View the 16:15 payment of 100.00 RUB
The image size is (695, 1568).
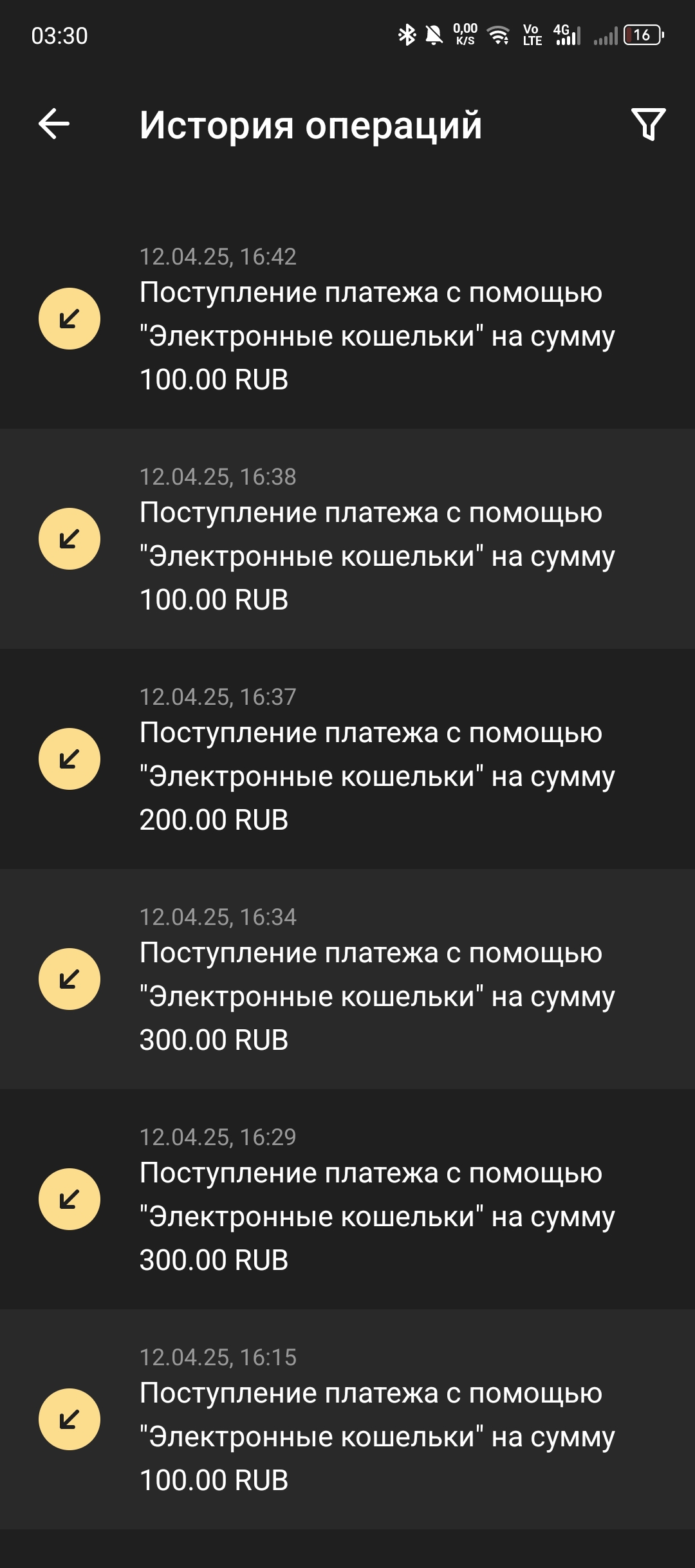[347, 1420]
